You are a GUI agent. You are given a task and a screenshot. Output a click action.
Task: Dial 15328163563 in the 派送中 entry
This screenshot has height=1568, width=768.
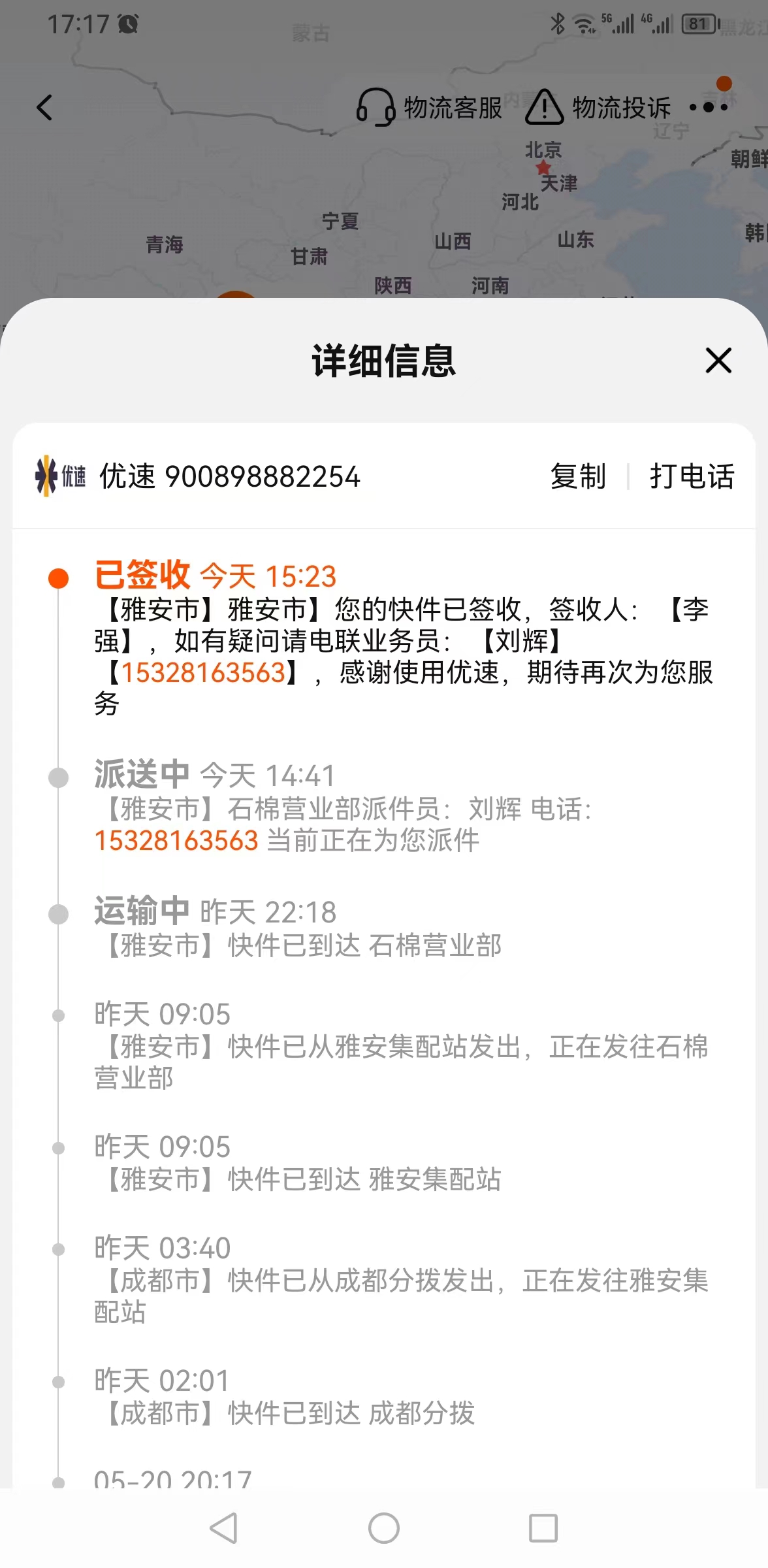point(176,840)
